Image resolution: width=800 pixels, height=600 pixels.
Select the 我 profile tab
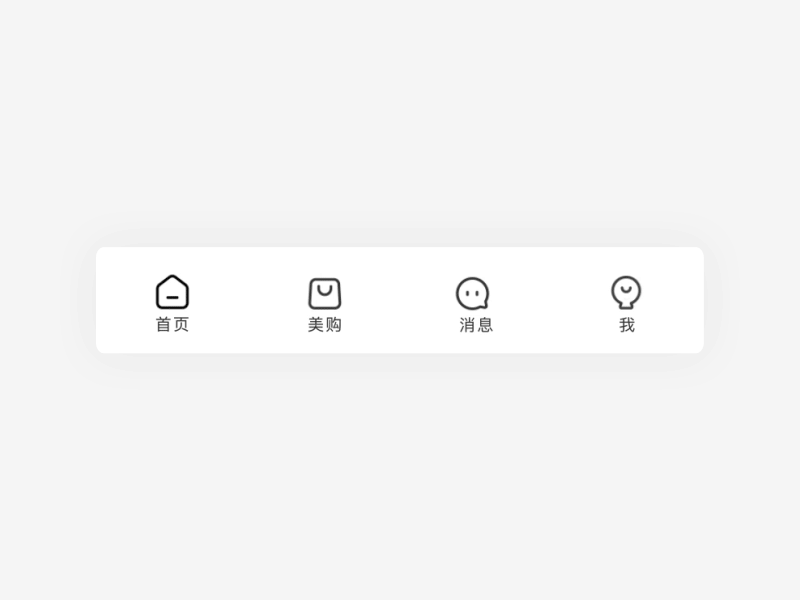coord(626,301)
